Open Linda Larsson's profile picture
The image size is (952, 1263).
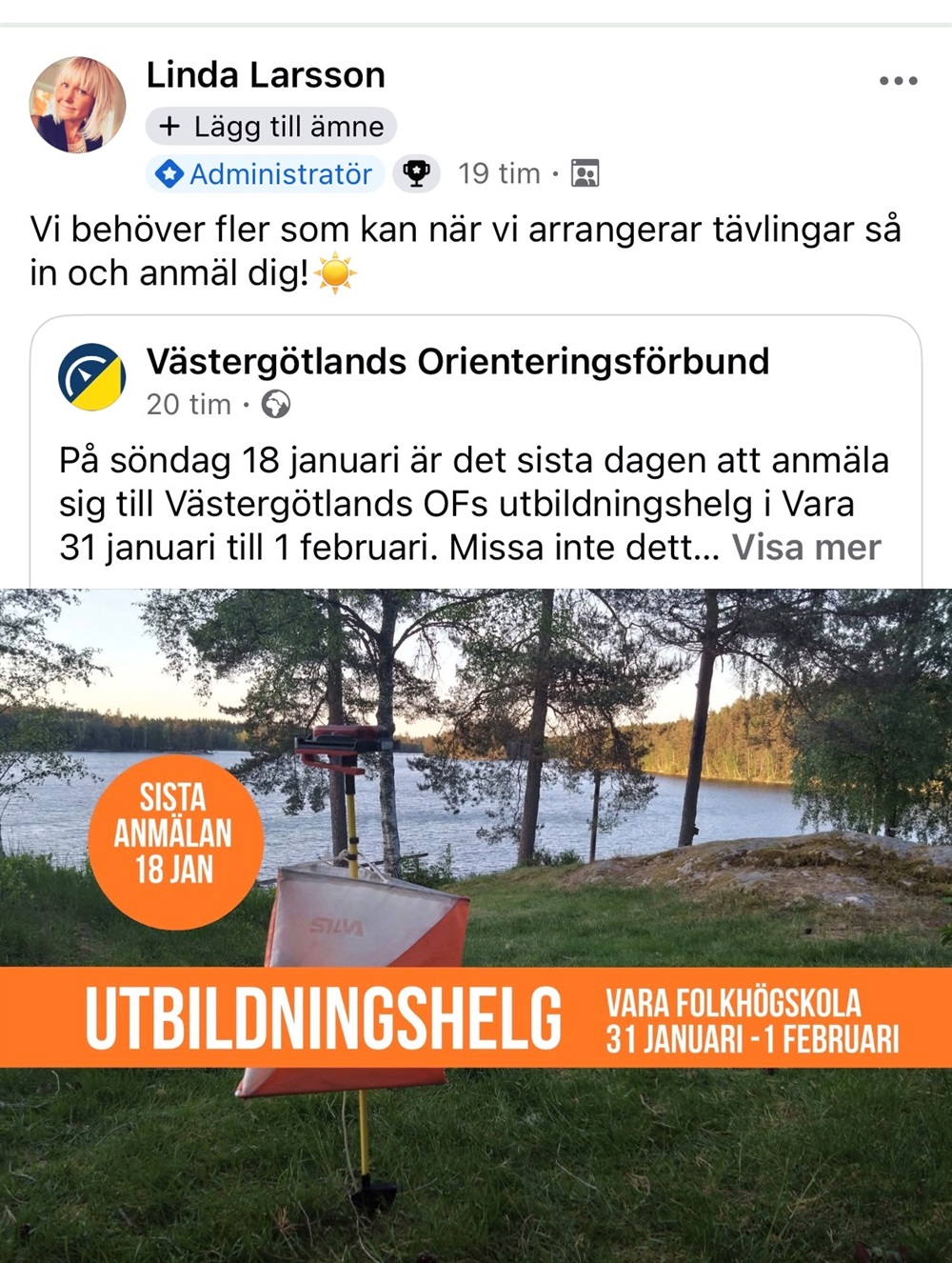[78, 105]
